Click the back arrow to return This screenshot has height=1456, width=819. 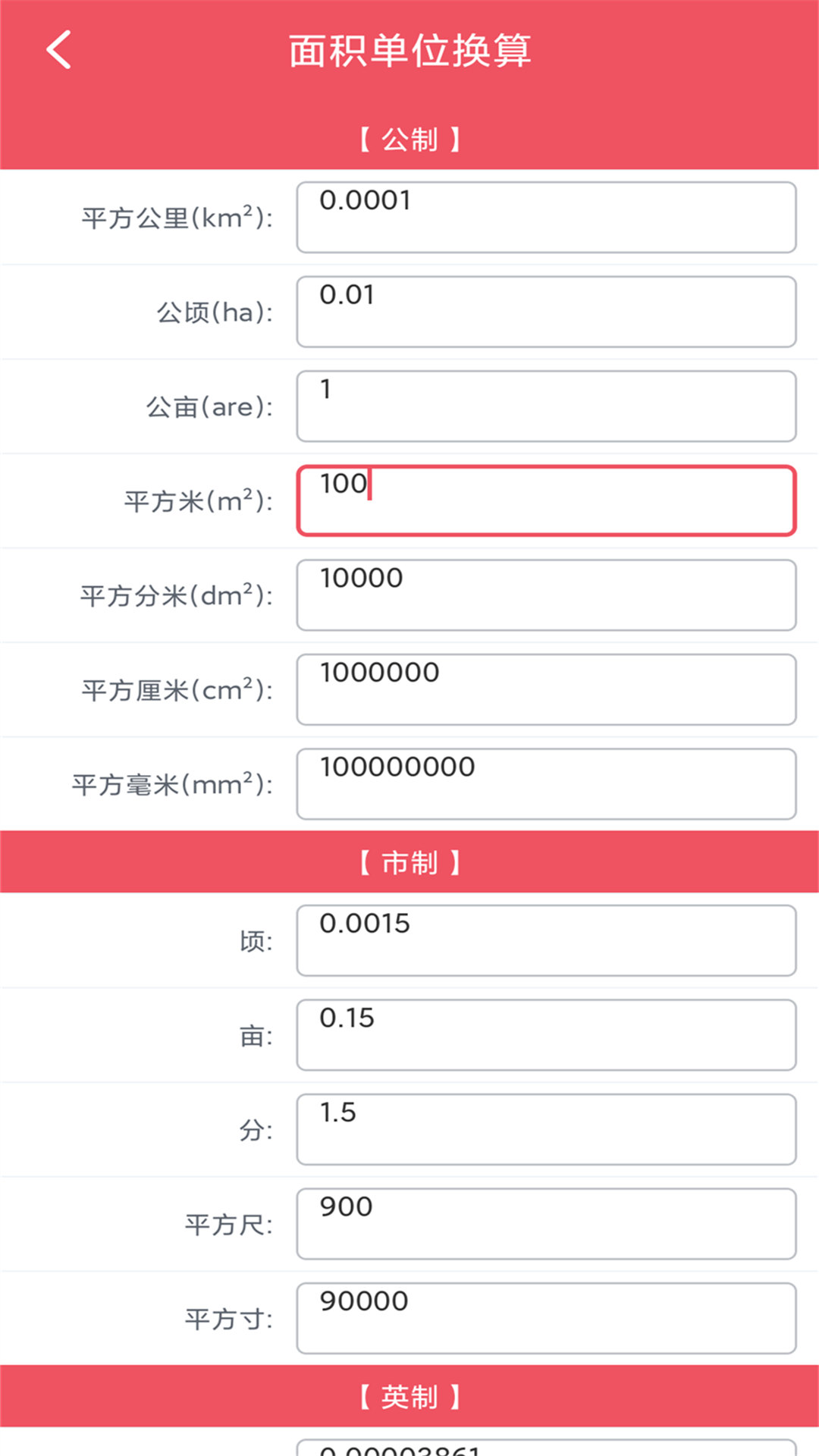point(57,49)
